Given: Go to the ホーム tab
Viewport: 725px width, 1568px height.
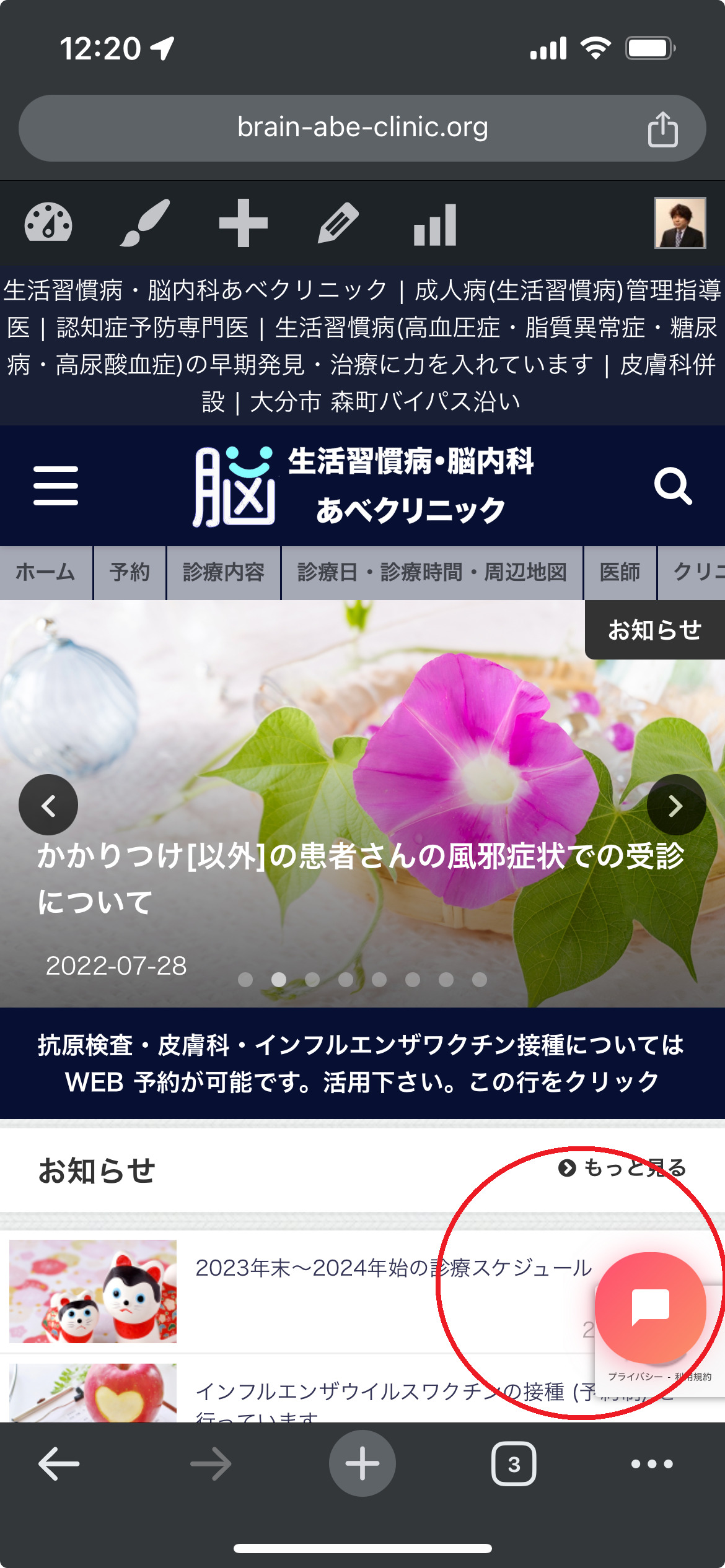Looking at the screenshot, I should pyautogui.click(x=45, y=572).
